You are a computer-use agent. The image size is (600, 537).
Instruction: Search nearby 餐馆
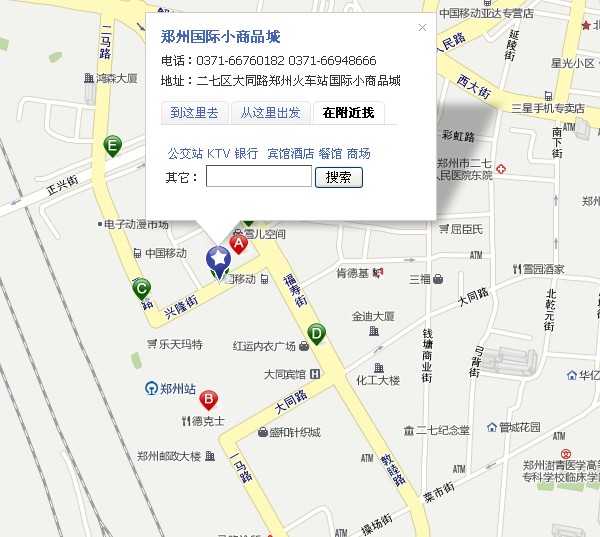pyautogui.click(x=330, y=154)
